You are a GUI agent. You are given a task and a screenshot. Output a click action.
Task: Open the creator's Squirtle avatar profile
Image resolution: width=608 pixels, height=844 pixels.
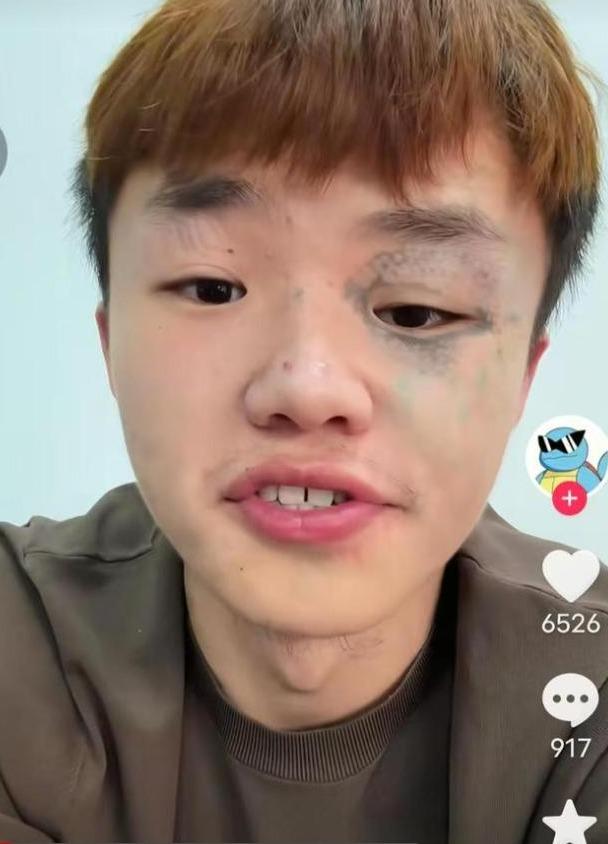point(567,455)
